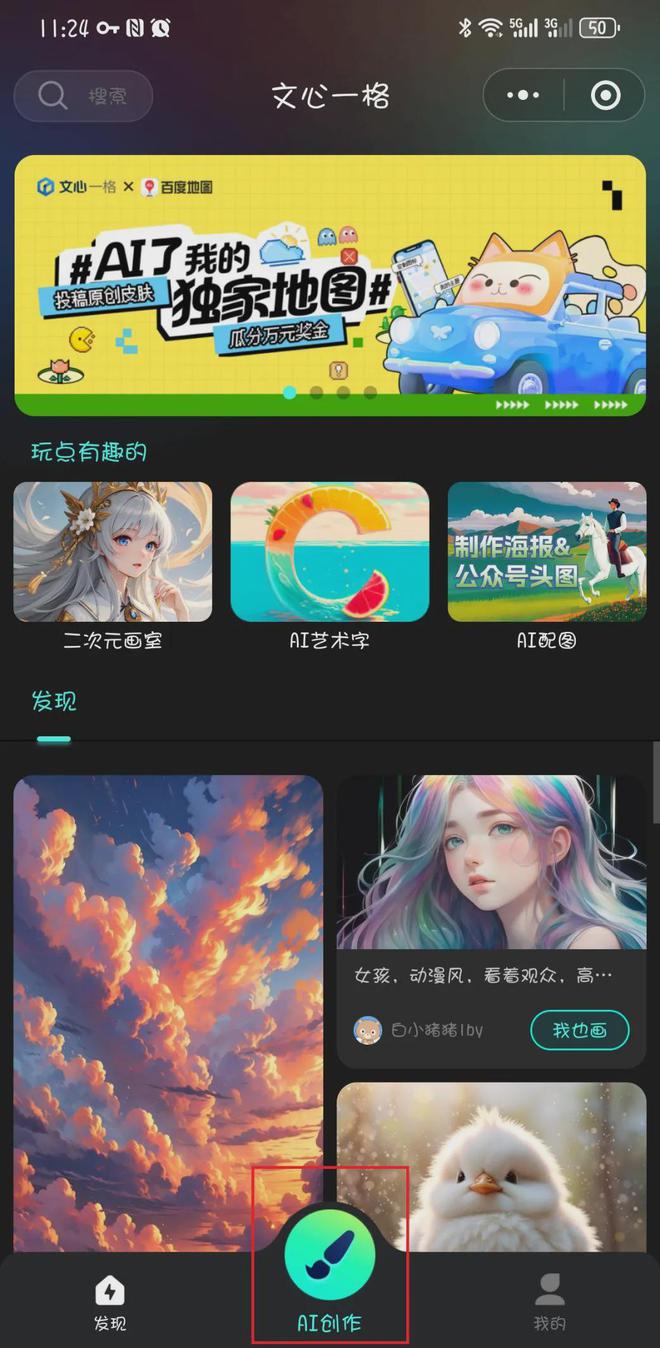Go to 我的 tab
This screenshot has width=660, height=1348.
tap(549, 1303)
